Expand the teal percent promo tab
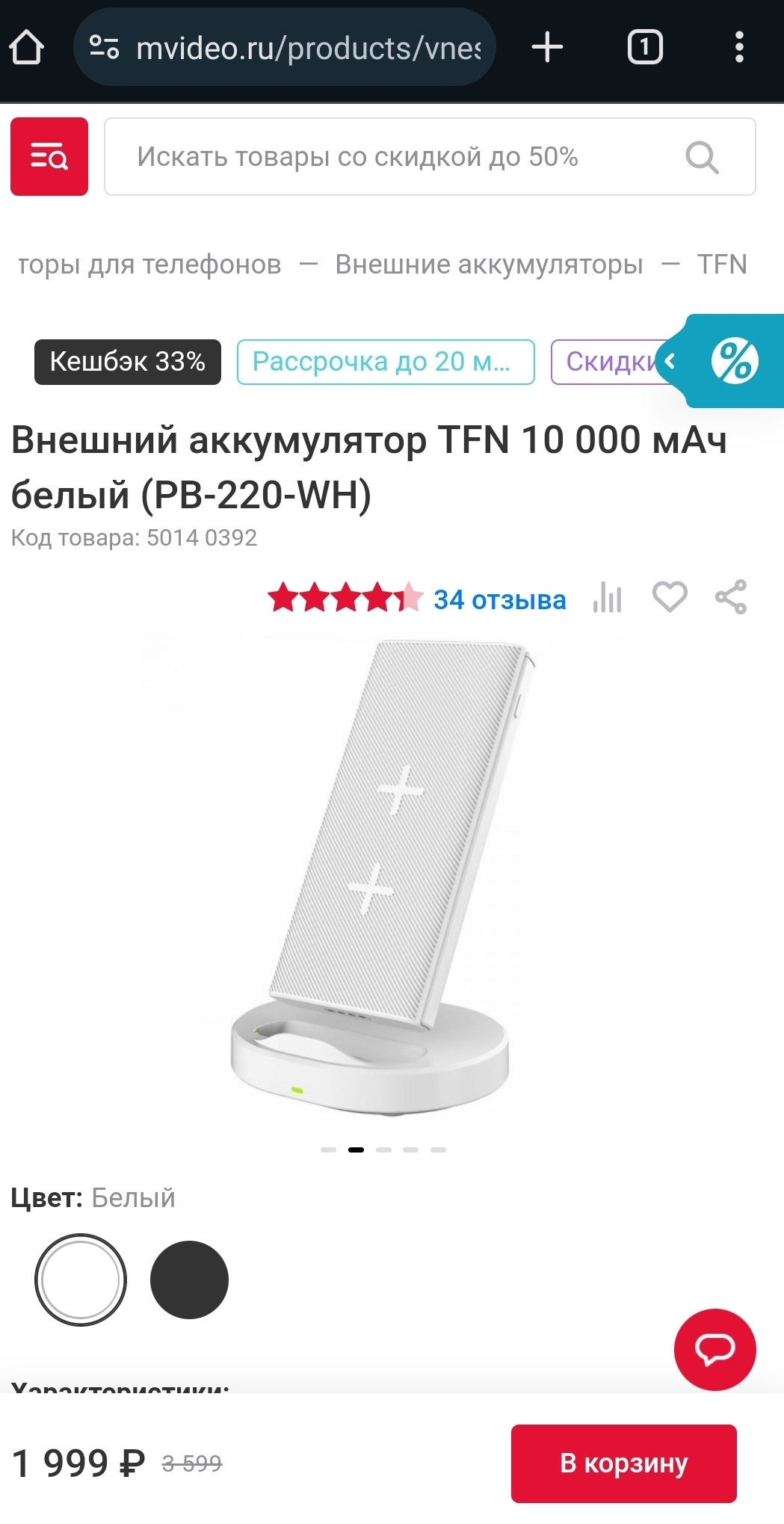Viewport: 784px width, 1524px height. (x=732, y=361)
